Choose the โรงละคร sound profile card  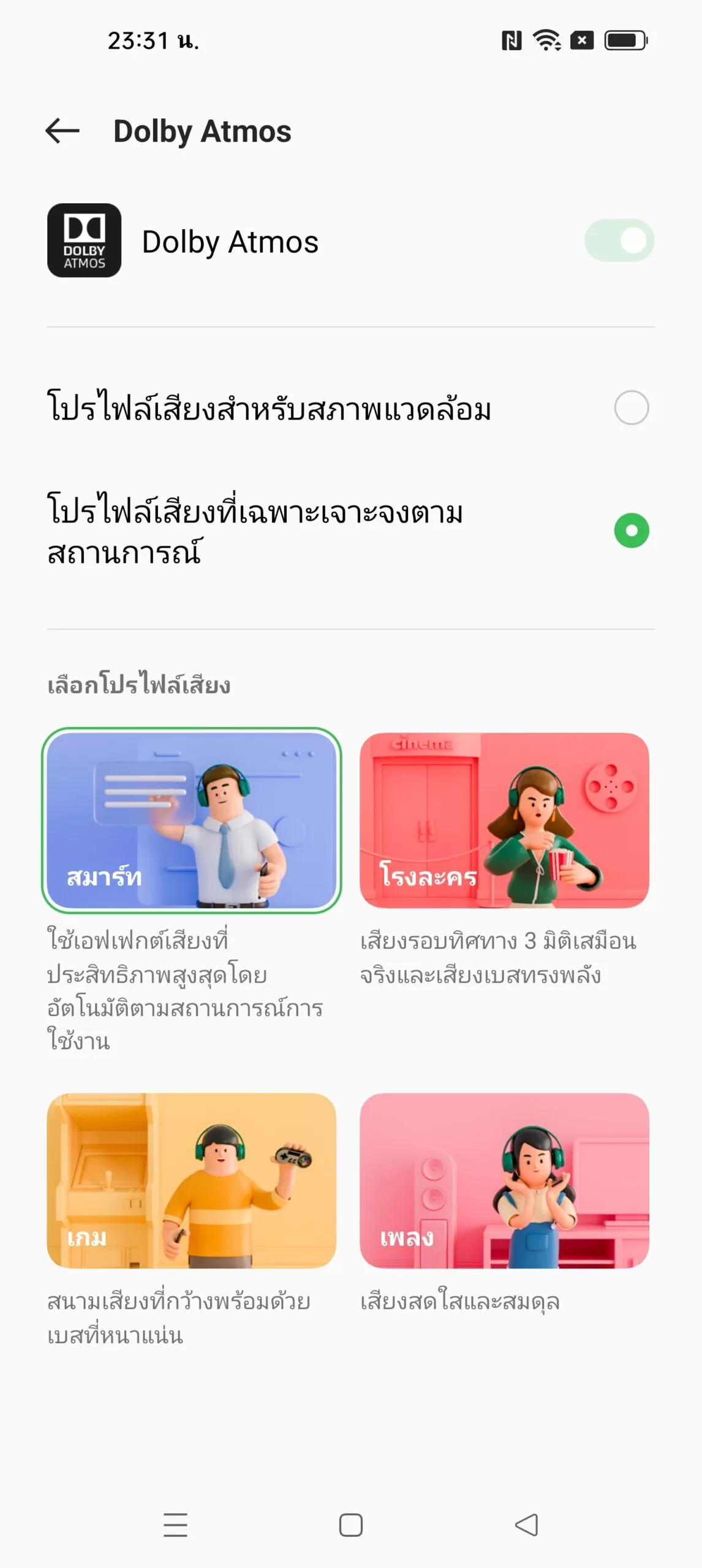(x=505, y=820)
